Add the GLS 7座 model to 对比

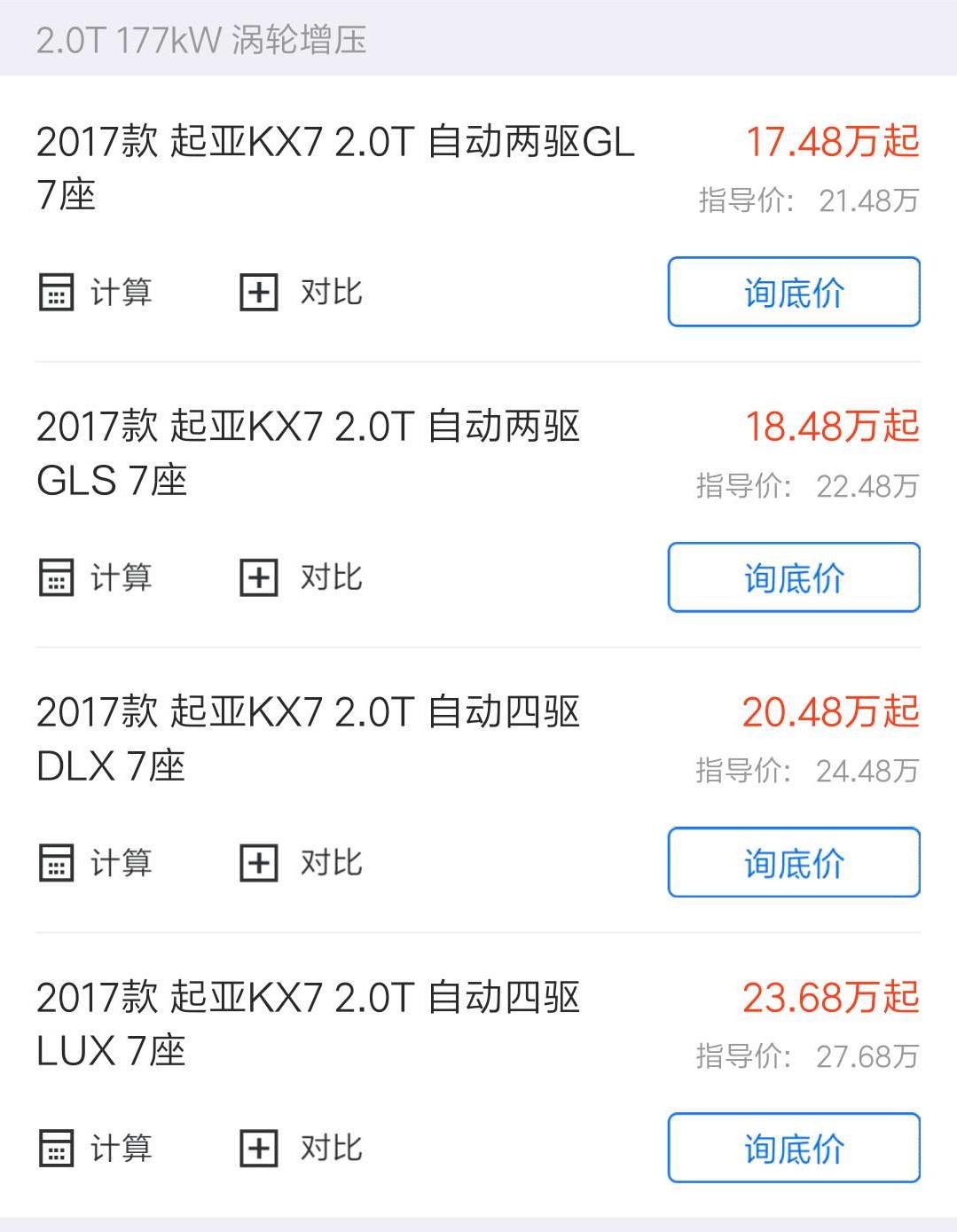302,577
